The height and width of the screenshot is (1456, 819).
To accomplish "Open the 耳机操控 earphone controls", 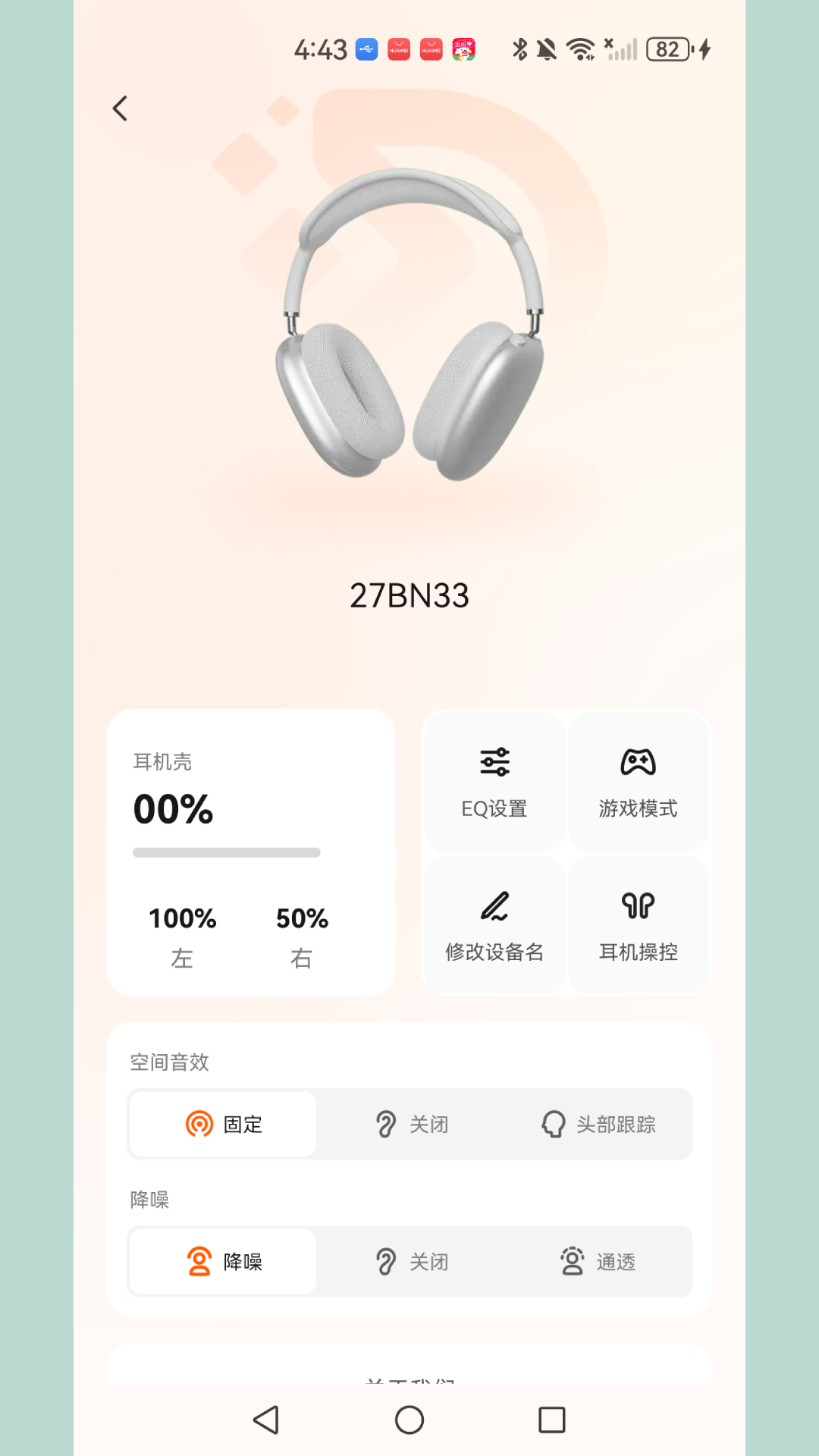I will (x=638, y=924).
